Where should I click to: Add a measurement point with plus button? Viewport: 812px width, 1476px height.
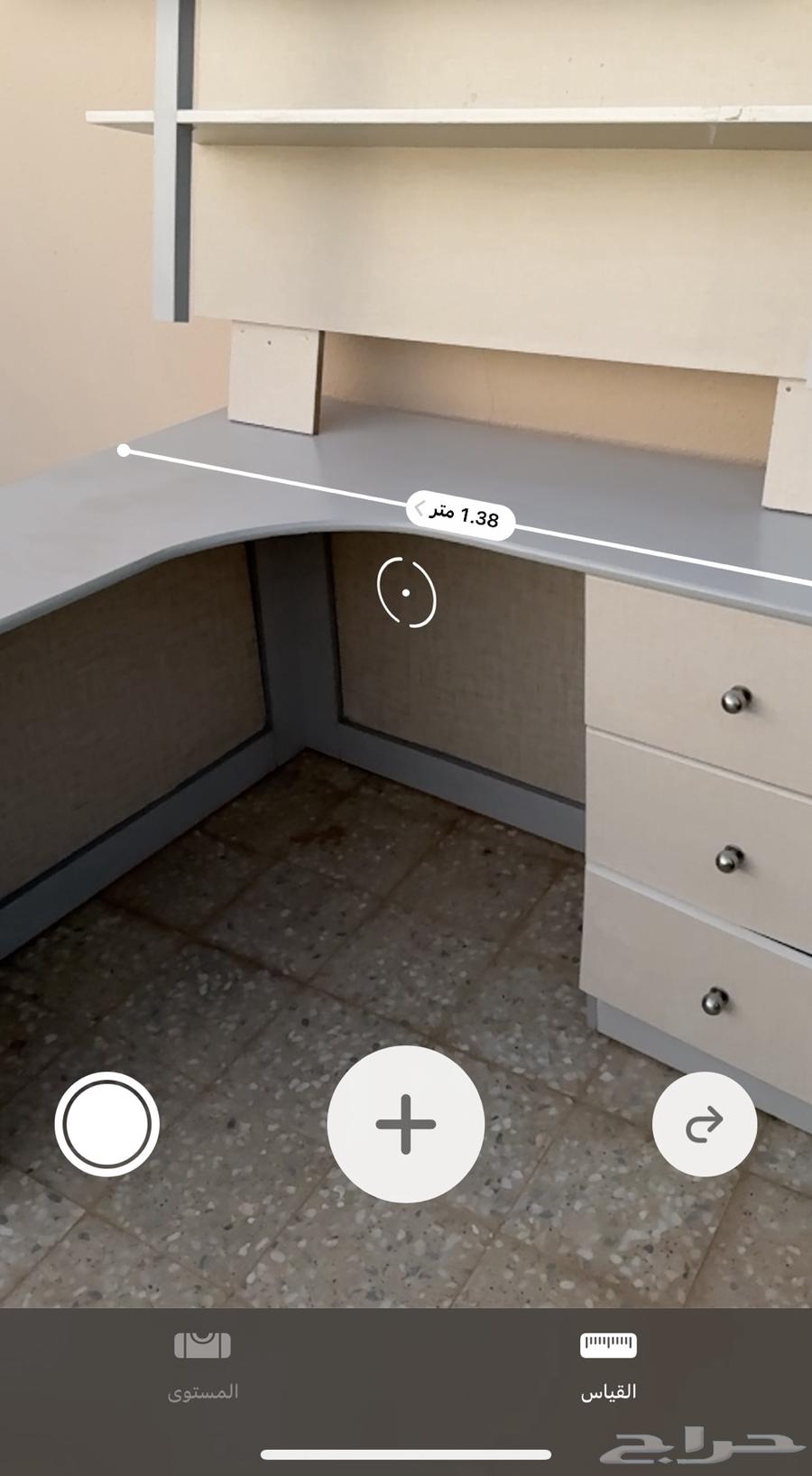click(405, 1124)
